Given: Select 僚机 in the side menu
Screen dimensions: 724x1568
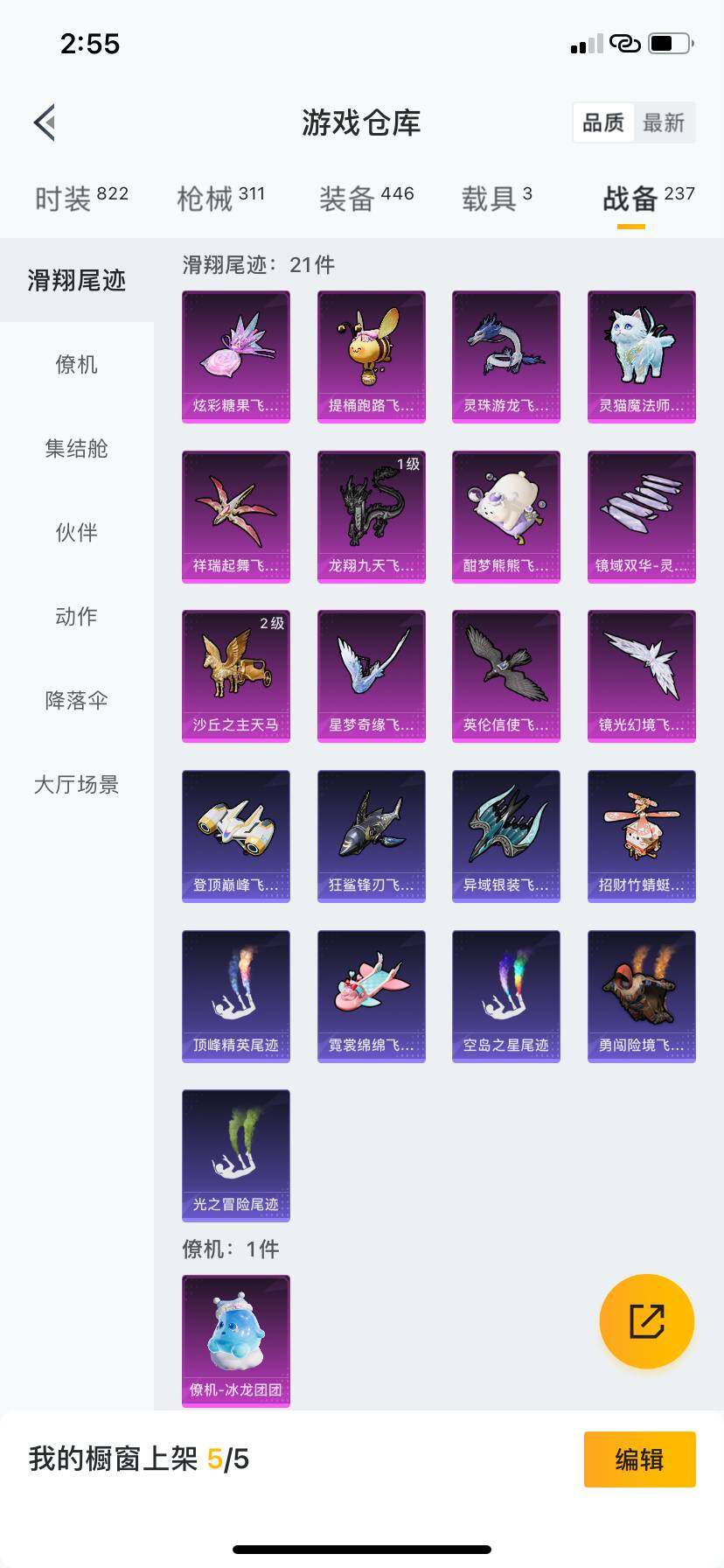Looking at the screenshot, I should 76,364.
